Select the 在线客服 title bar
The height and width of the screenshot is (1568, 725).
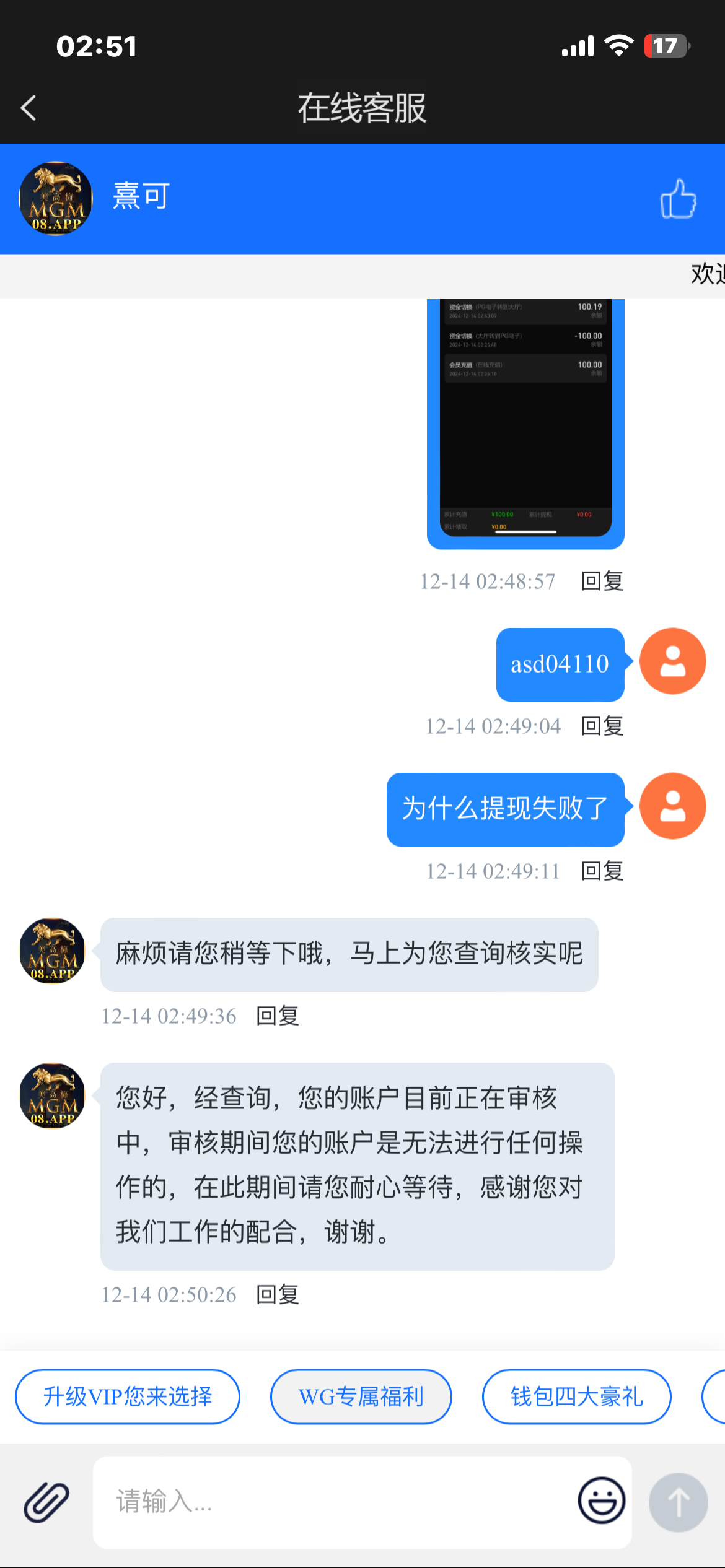coord(362,108)
